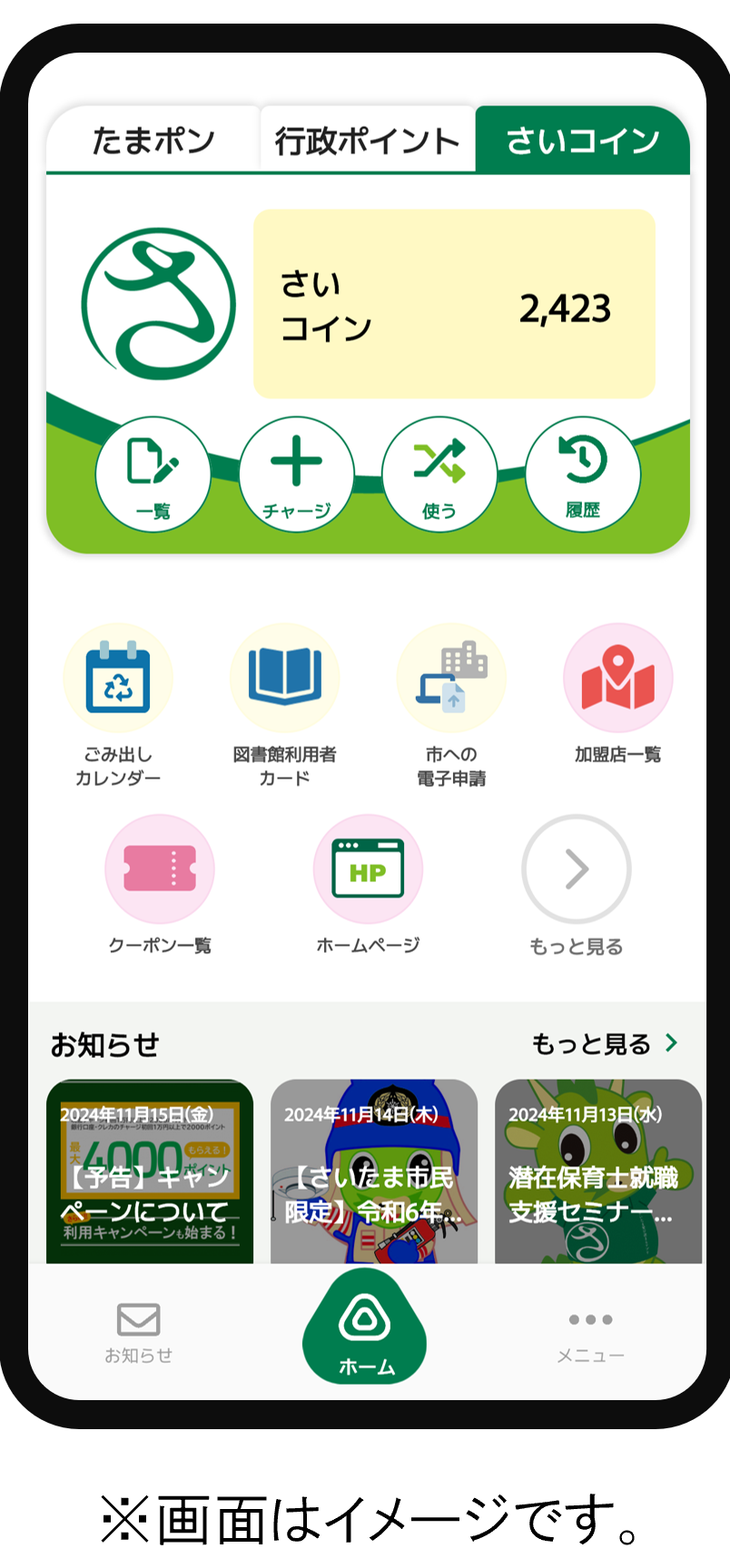The width and height of the screenshot is (730, 1568).
Task: Switch to the 行政ポイント tab
Action: (367, 141)
